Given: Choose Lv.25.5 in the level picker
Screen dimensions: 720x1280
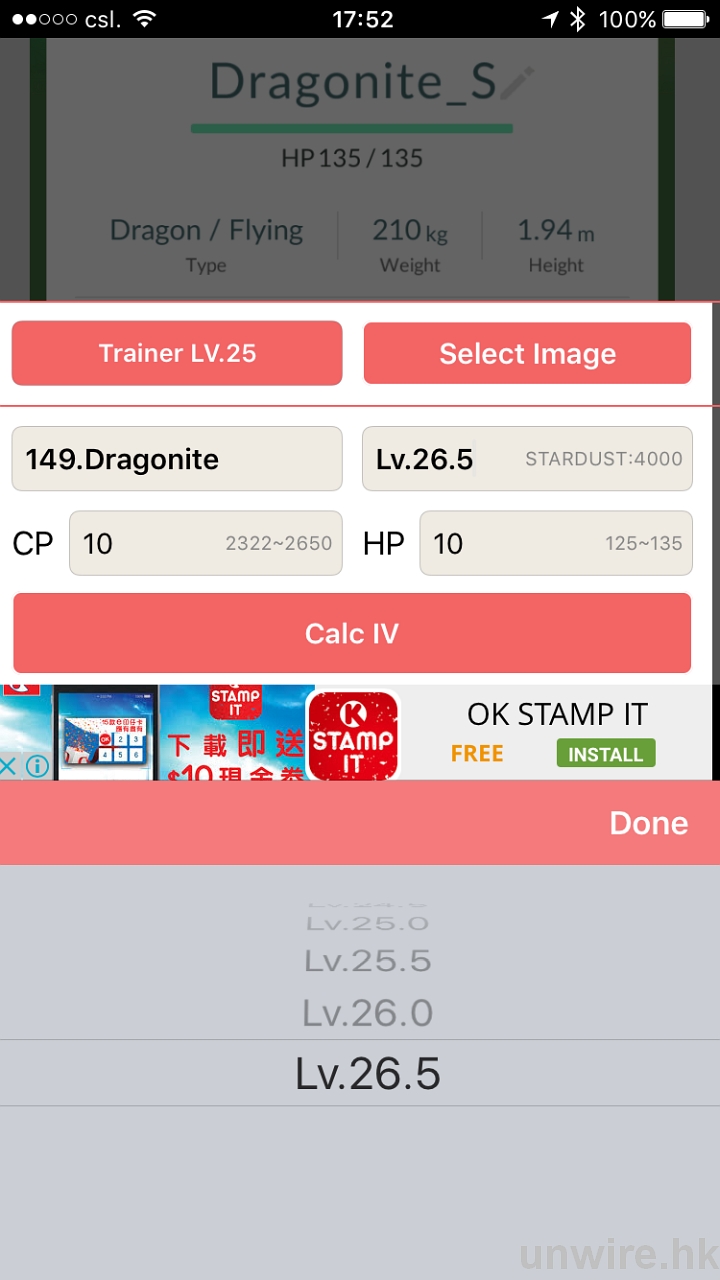Looking at the screenshot, I should click(367, 961).
